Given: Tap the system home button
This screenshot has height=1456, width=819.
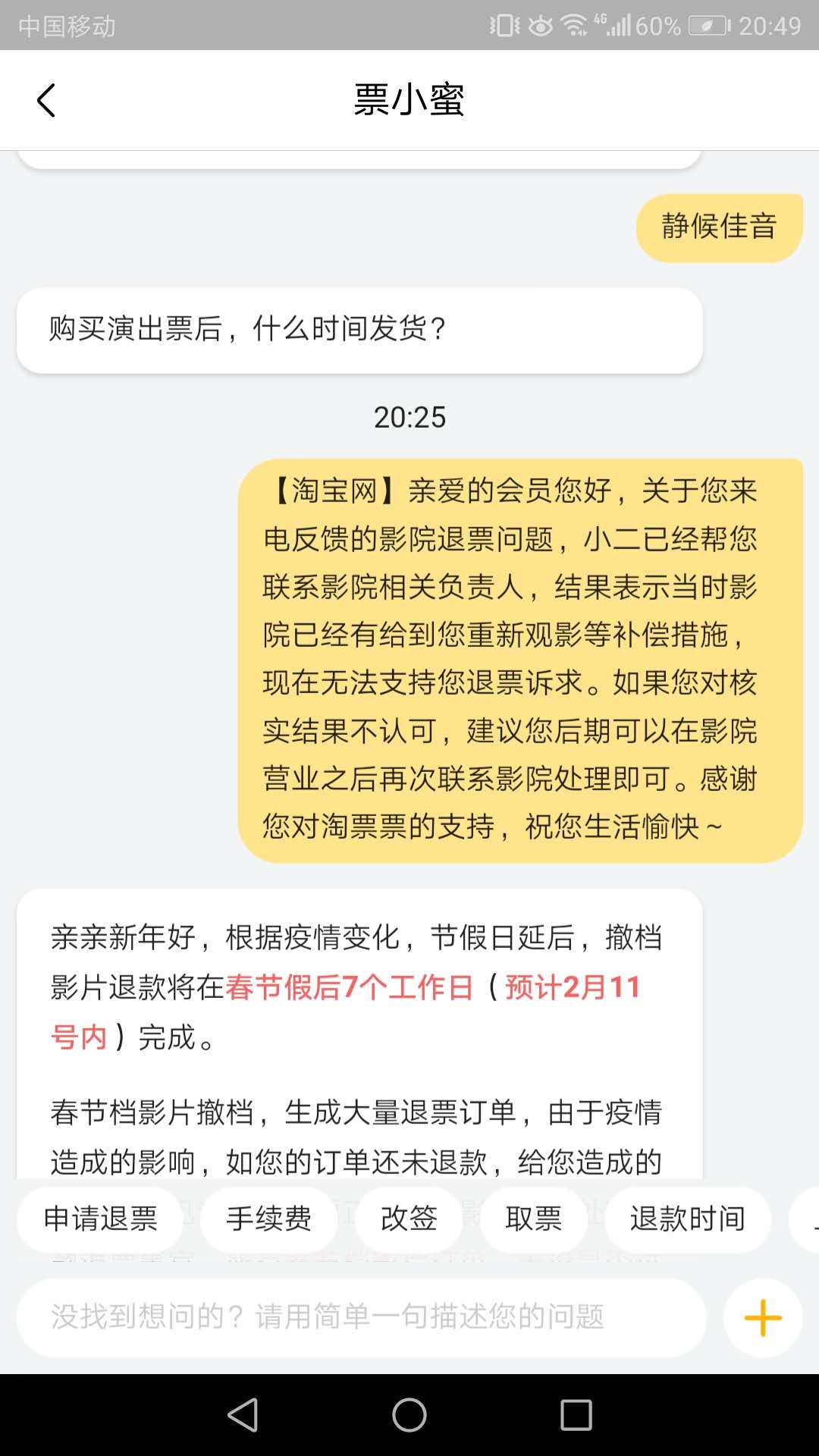Looking at the screenshot, I should tap(409, 1415).
